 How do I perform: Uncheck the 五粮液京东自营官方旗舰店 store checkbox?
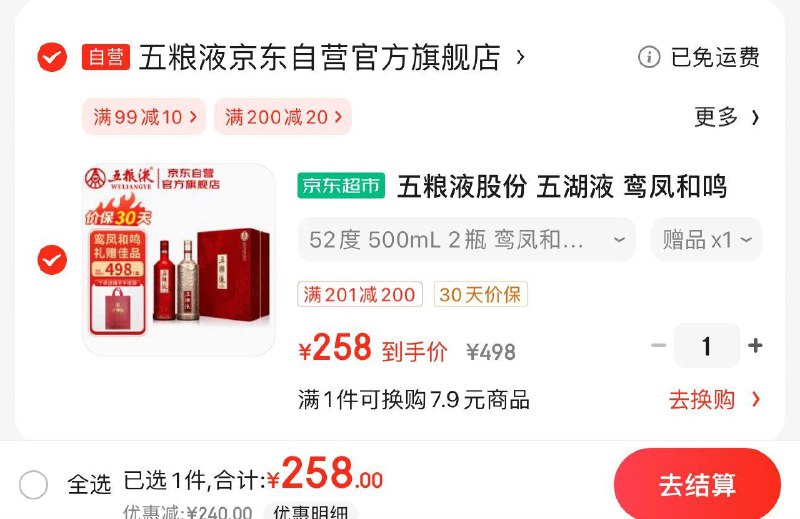pyautogui.click(x=52, y=57)
